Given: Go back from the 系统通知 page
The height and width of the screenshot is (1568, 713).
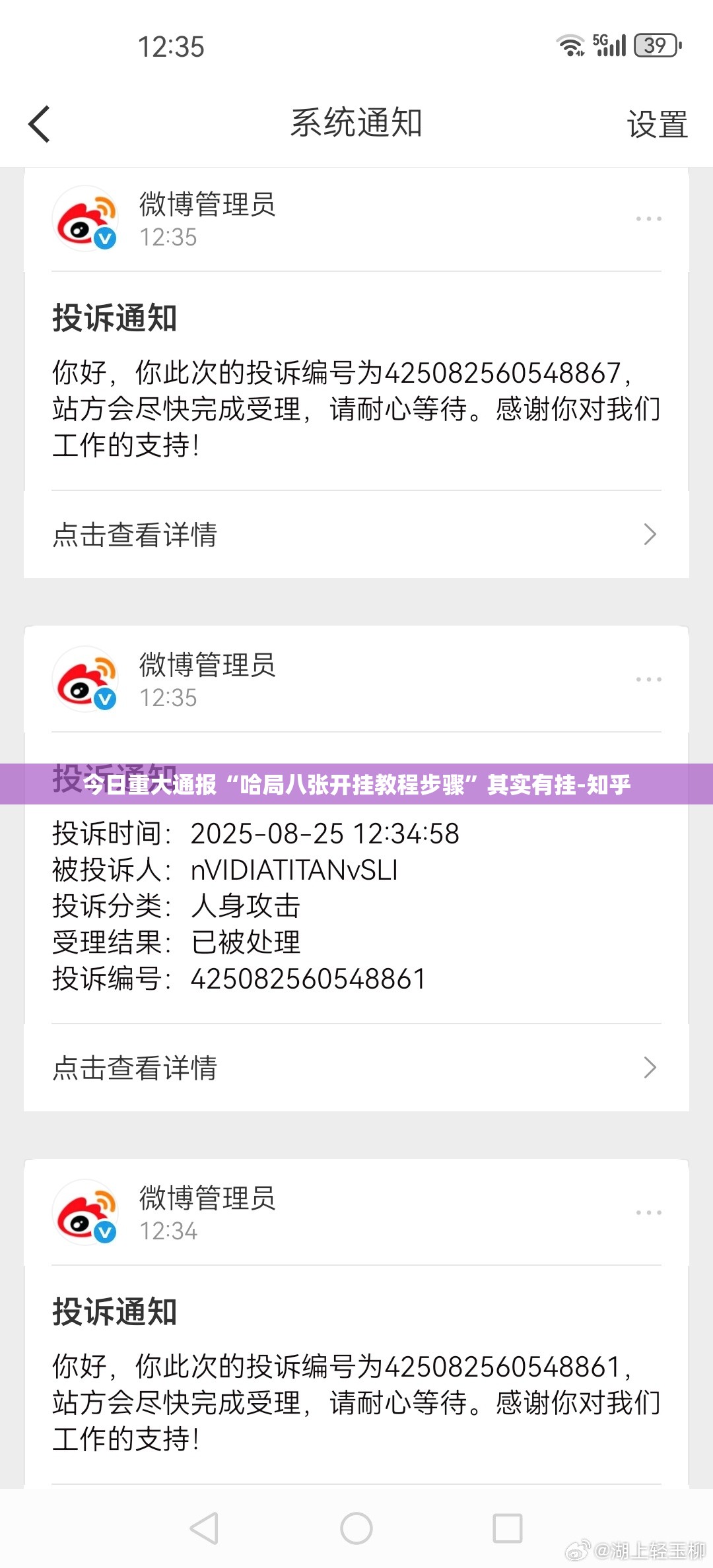Looking at the screenshot, I should click(40, 124).
